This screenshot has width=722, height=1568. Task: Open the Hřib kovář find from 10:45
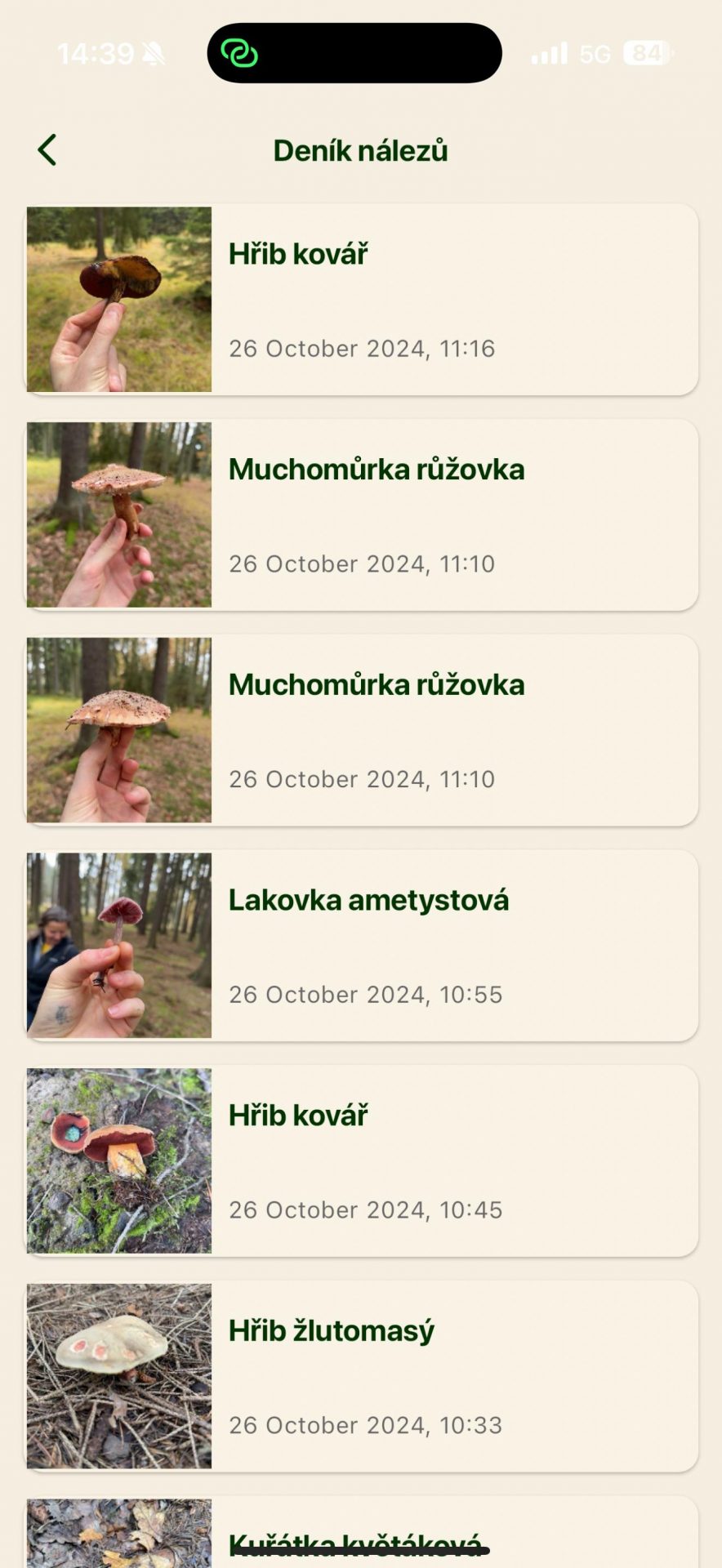(x=362, y=1160)
